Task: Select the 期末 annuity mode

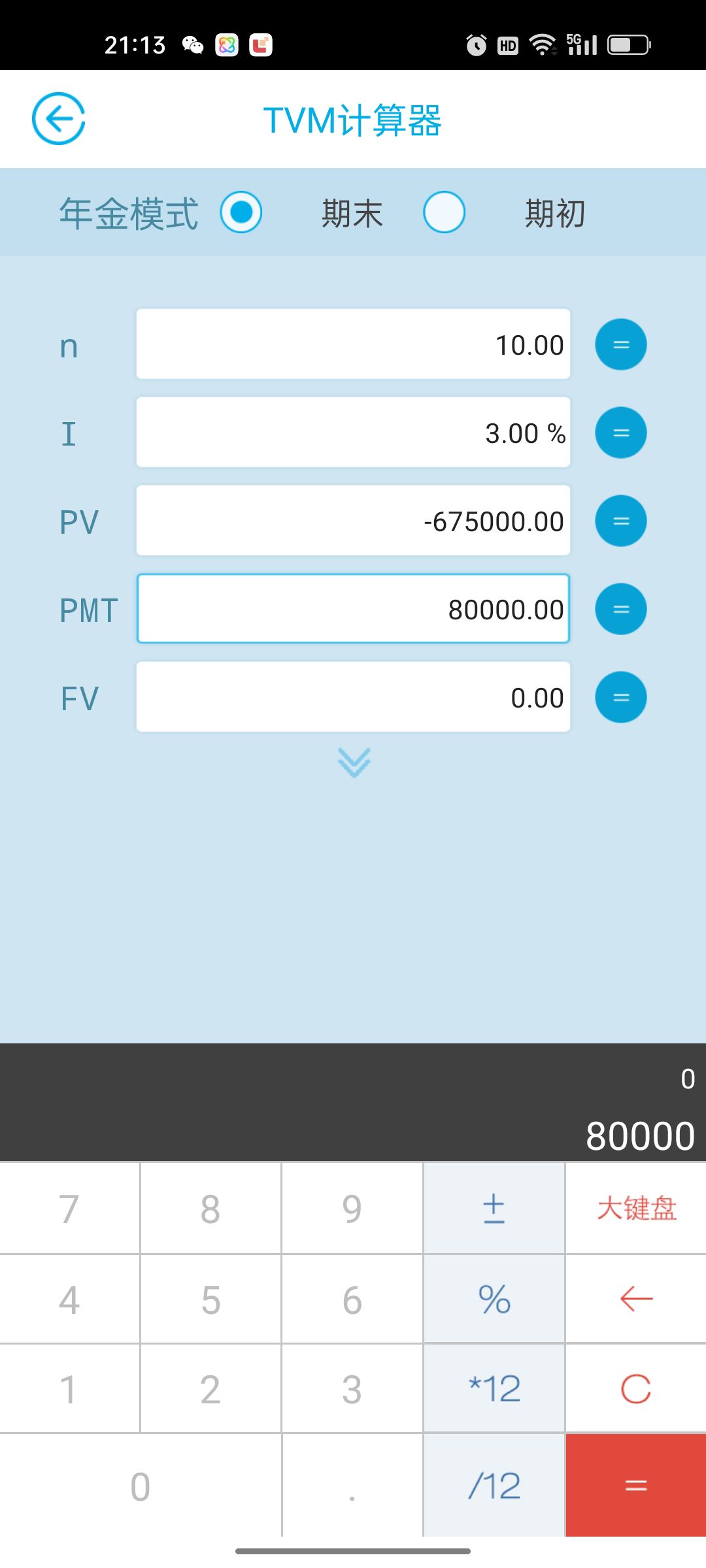Action: pyautogui.click(x=241, y=212)
